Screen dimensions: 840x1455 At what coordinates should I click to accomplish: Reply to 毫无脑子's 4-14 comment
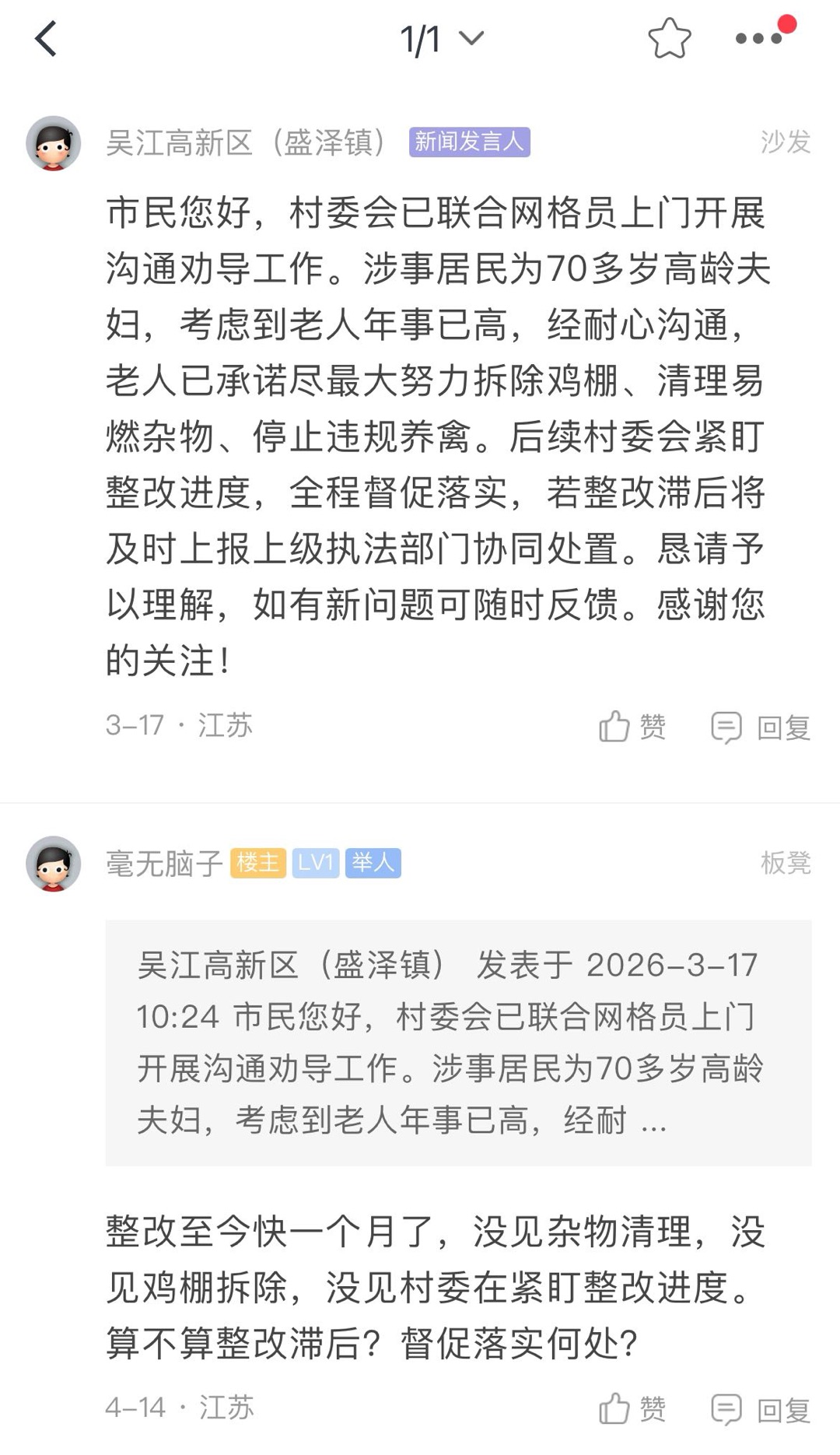click(761, 1409)
